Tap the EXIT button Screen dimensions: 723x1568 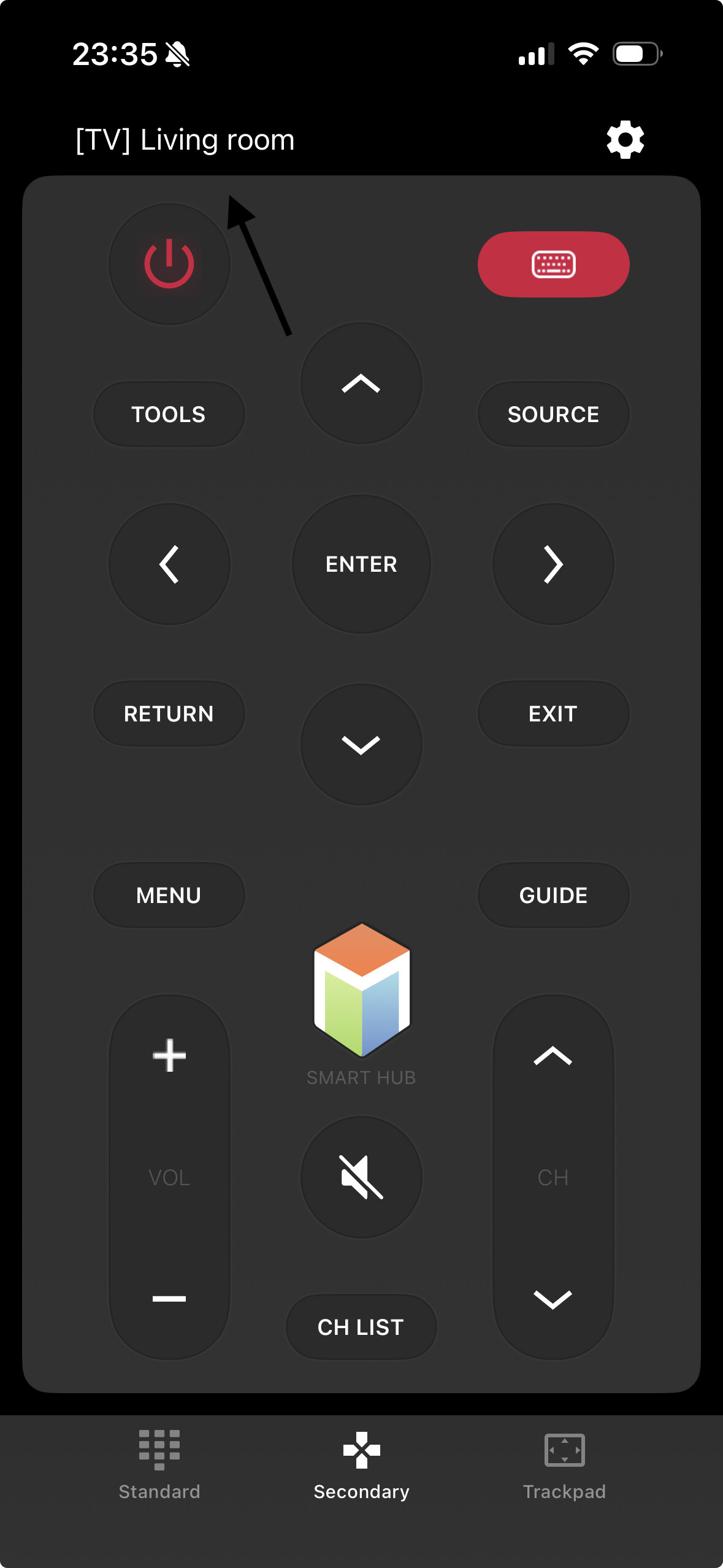click(x=553, y=713)
